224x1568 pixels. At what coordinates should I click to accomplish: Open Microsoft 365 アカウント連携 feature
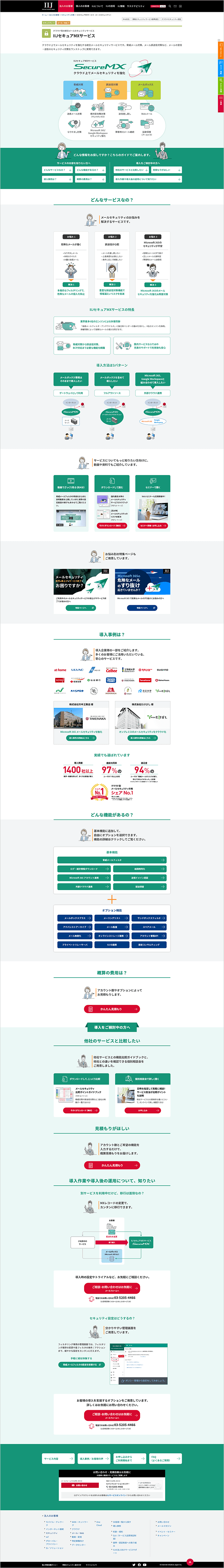[84, 878]
